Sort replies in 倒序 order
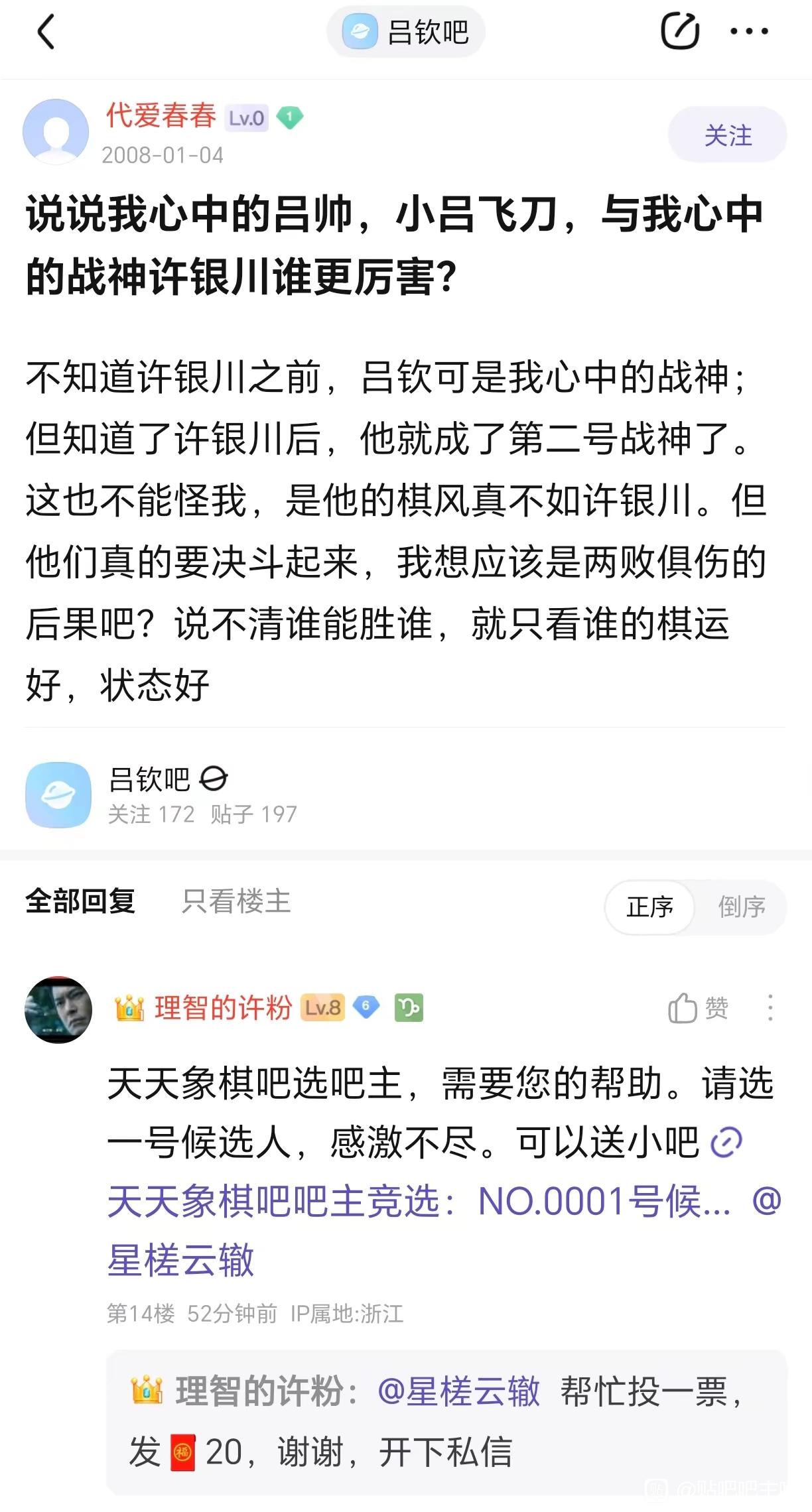812x1512 pixels. 741,907
